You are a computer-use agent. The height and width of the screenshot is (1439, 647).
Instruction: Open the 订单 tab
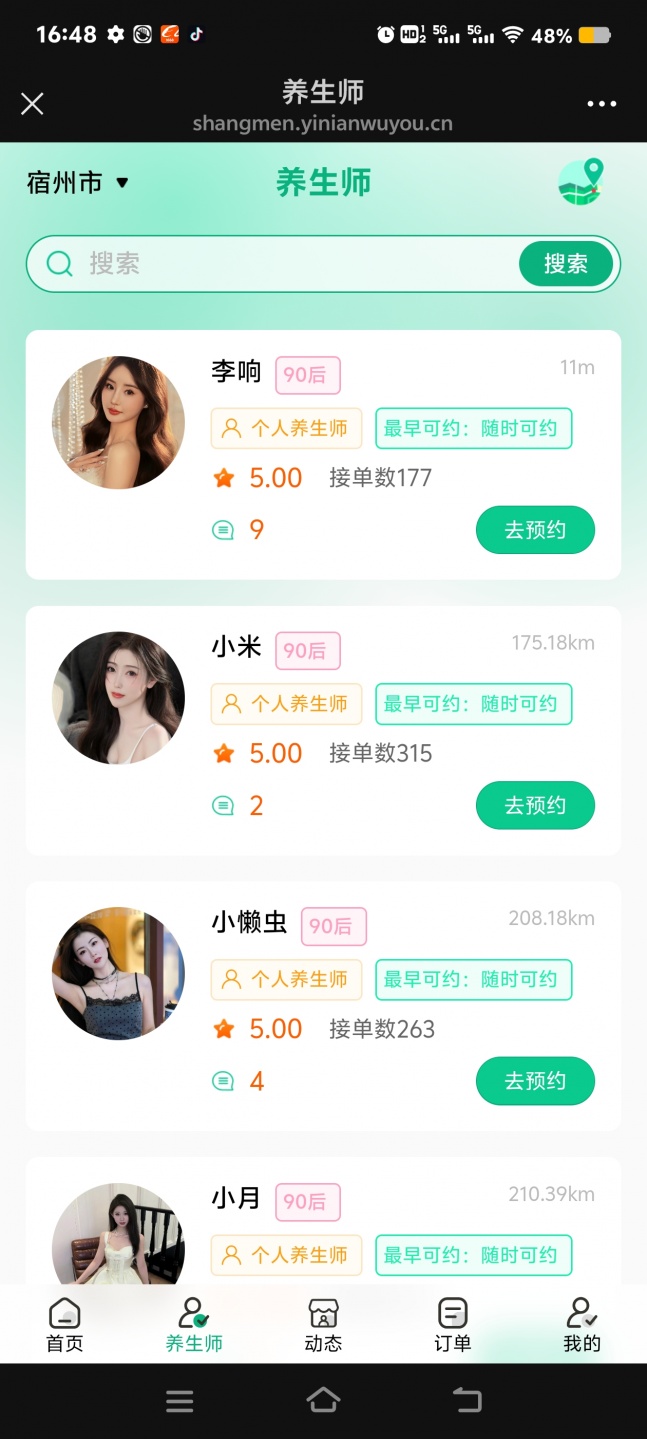tap(452, 1325)
